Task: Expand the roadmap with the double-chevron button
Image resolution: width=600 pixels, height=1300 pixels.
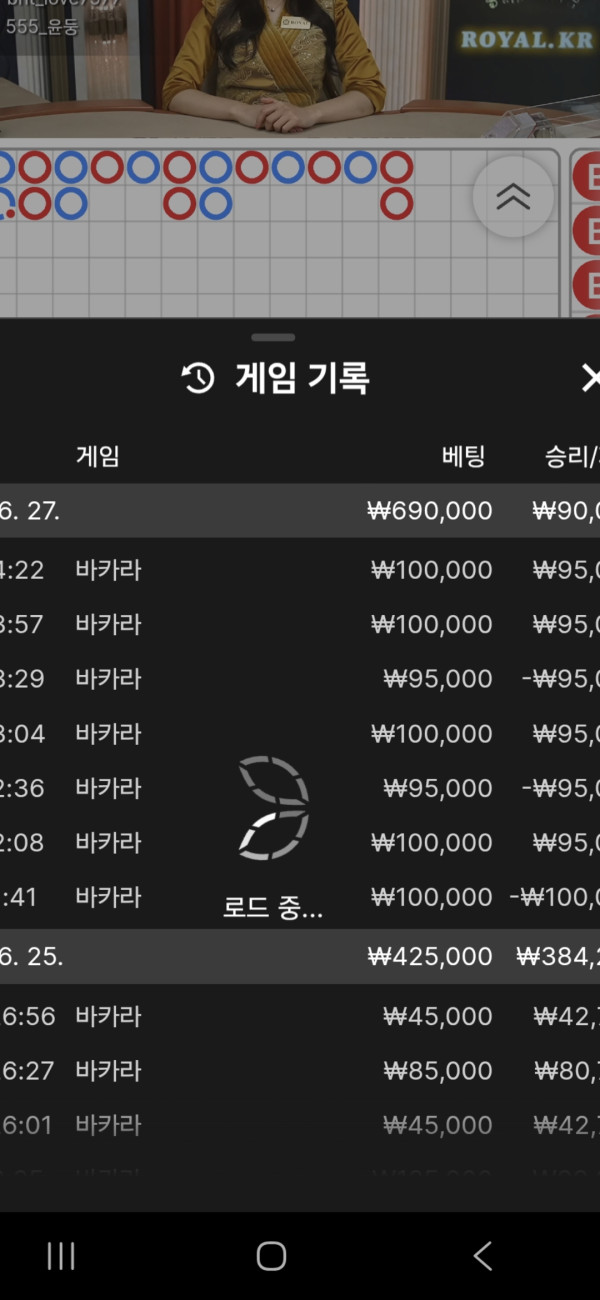Action: tap(513, 197)
